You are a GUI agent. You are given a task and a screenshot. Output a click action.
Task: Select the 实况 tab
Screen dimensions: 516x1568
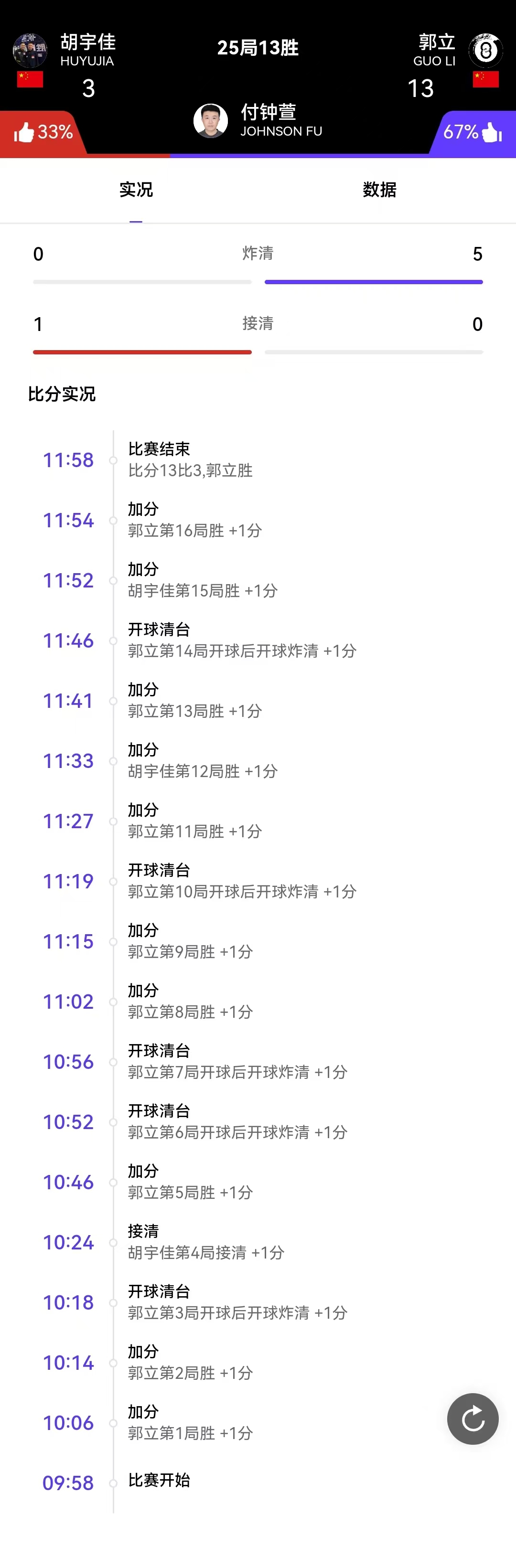click(136, 190)
